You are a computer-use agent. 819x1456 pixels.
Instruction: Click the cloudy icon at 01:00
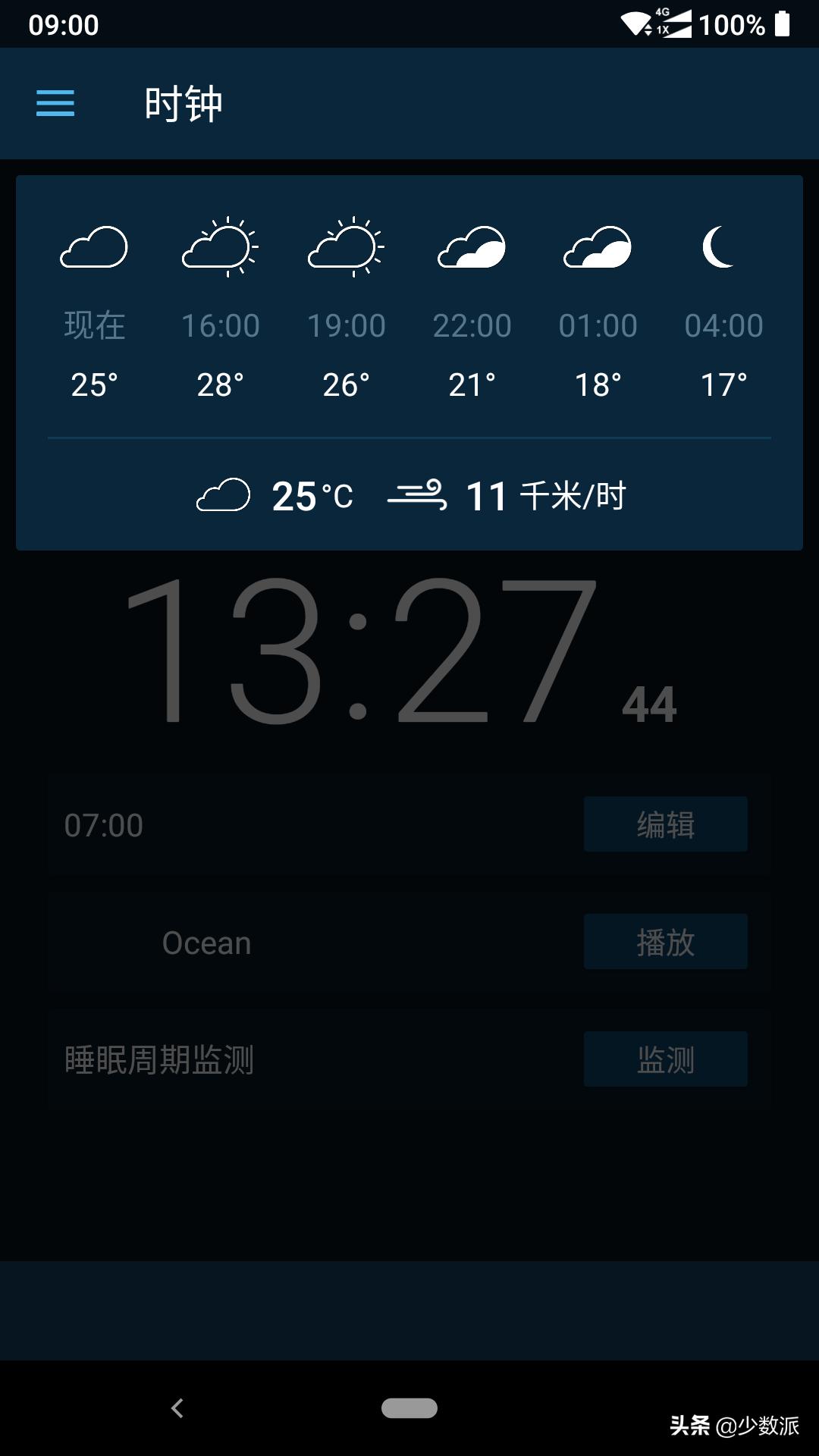tap(596, 246)
